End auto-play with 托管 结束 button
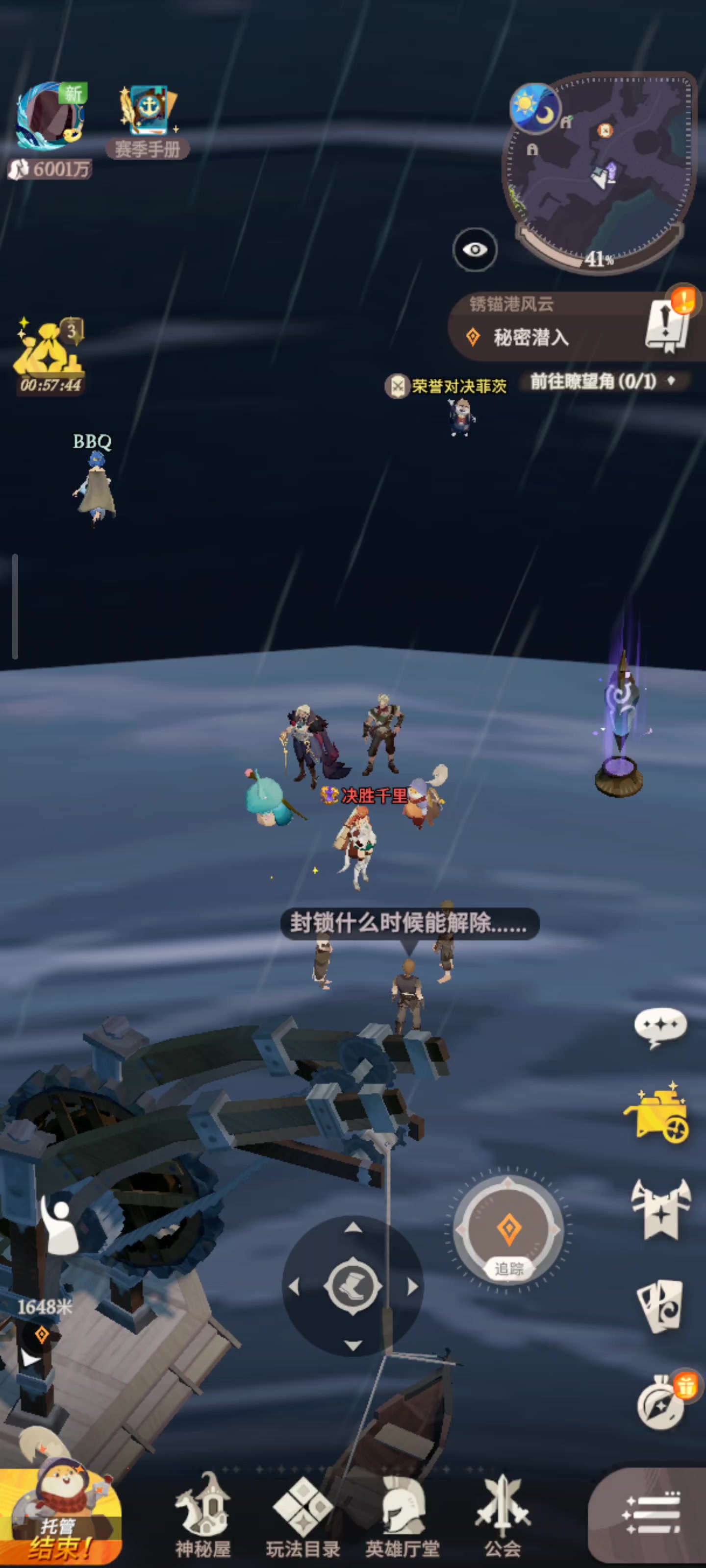This screenshot has width=706, height=1568. click(60, 1515)
